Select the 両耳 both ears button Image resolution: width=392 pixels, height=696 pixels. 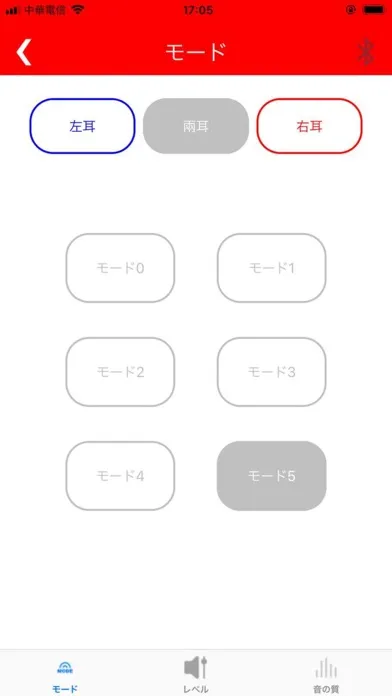(x=196, y=126)
